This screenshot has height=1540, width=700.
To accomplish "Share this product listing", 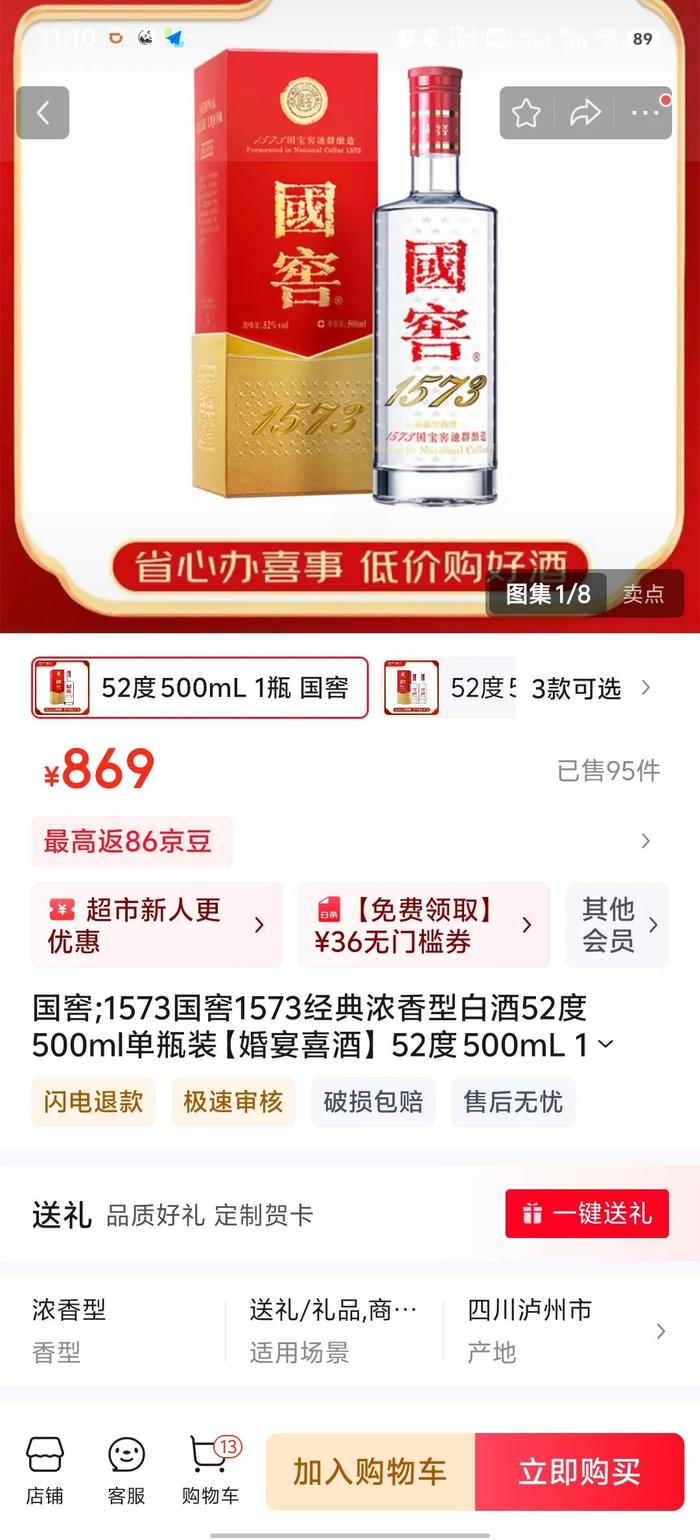I will [585, 113].
